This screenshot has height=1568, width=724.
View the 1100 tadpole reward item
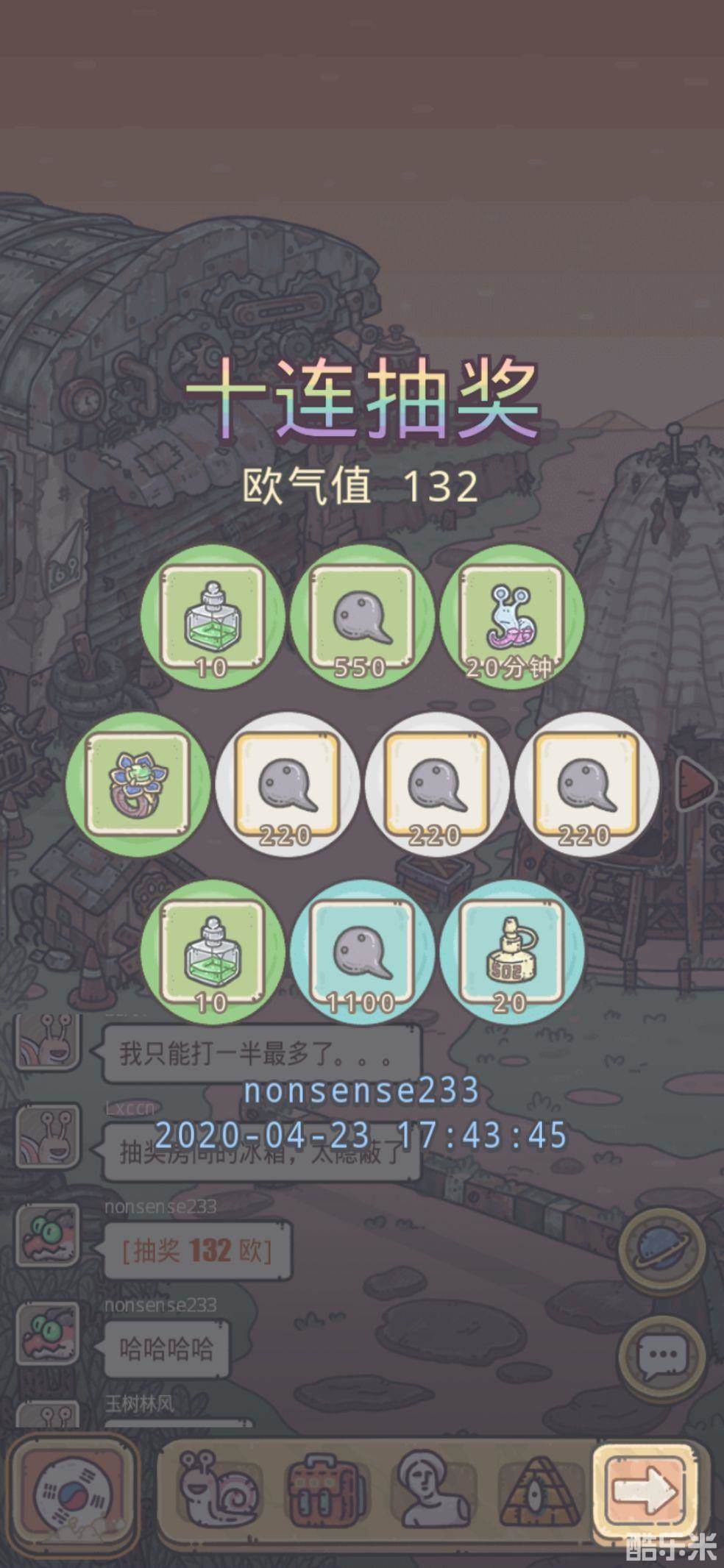pyautogui.click(x=362, y=952)
